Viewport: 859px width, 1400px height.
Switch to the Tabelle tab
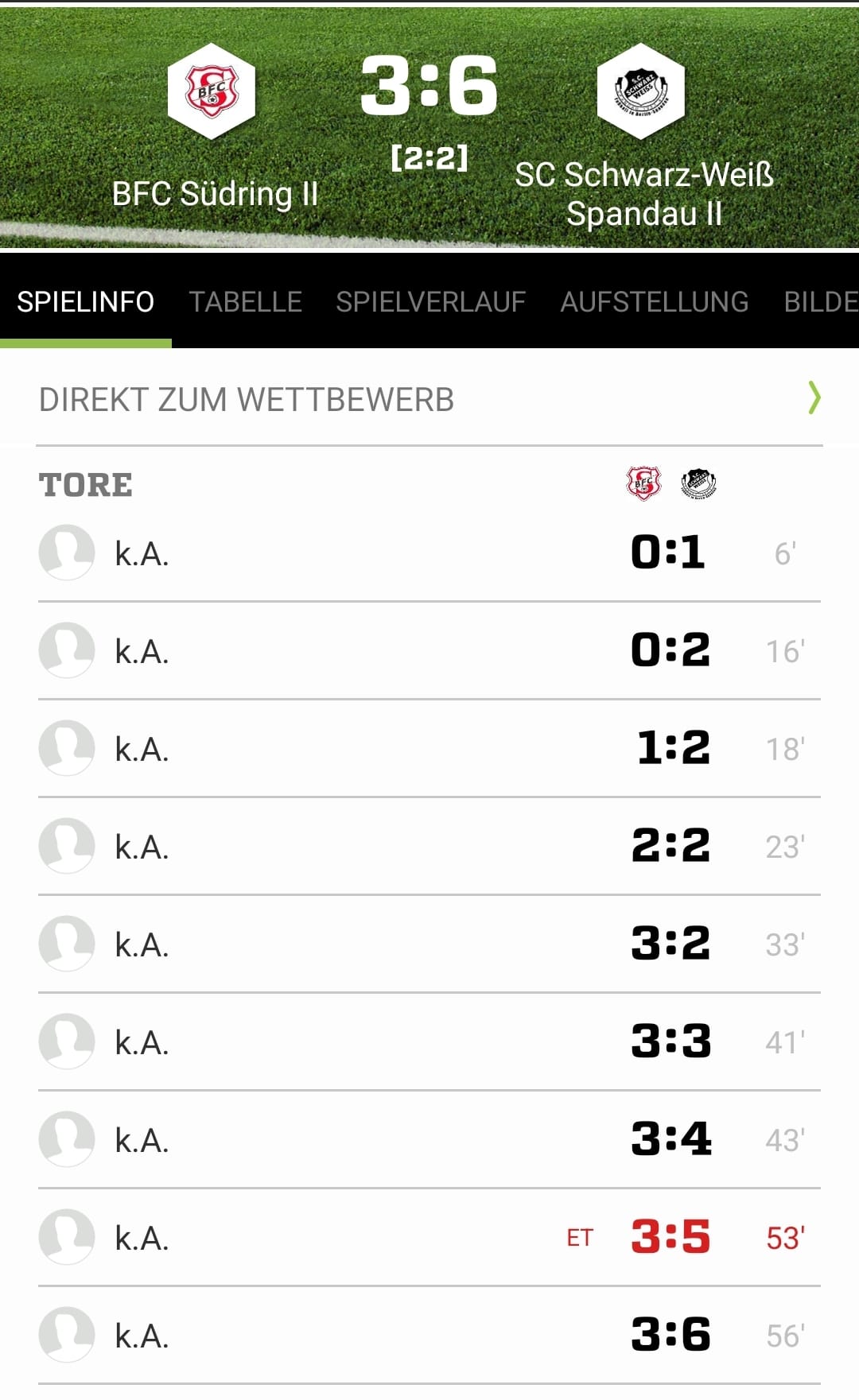point(245,301)
